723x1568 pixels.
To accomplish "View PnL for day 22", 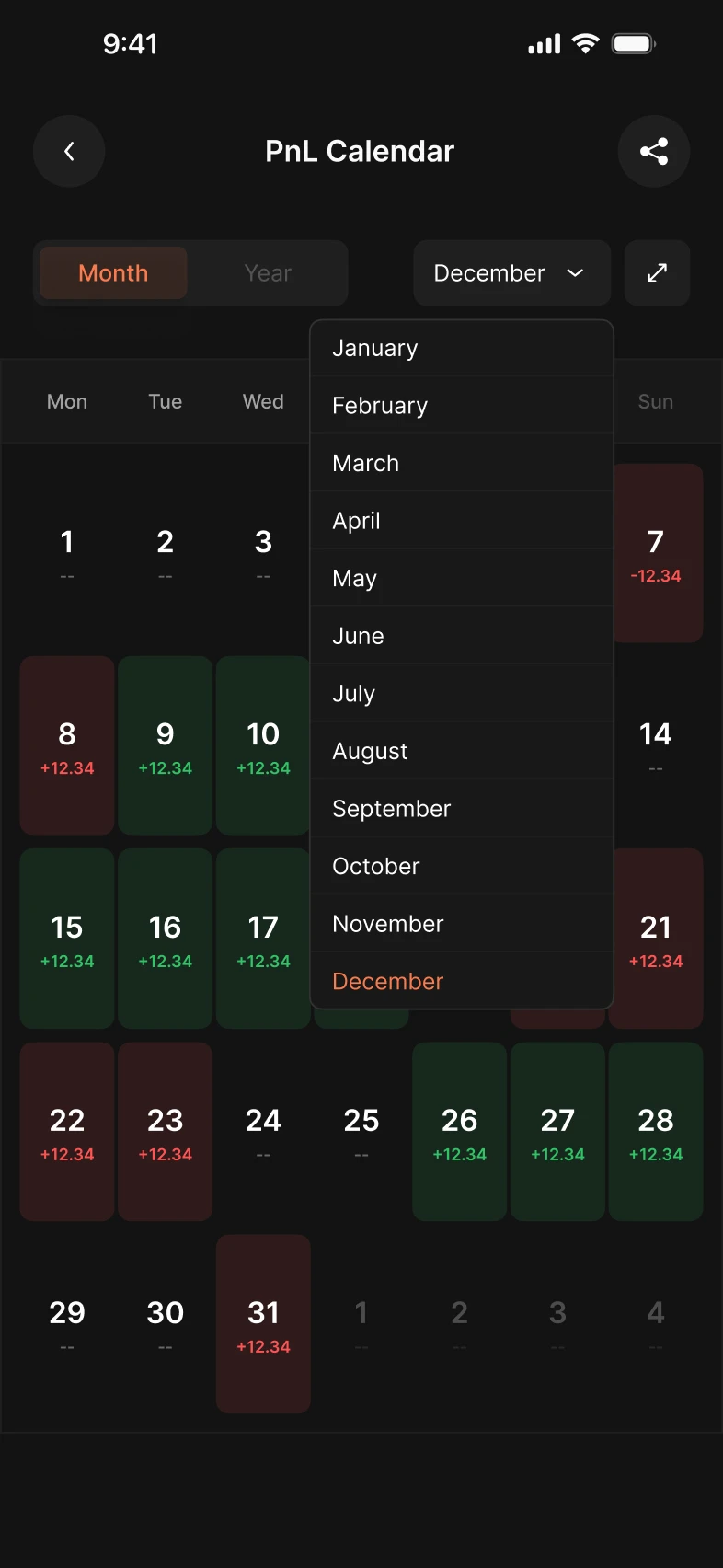I will click(x=67, y=1131).
